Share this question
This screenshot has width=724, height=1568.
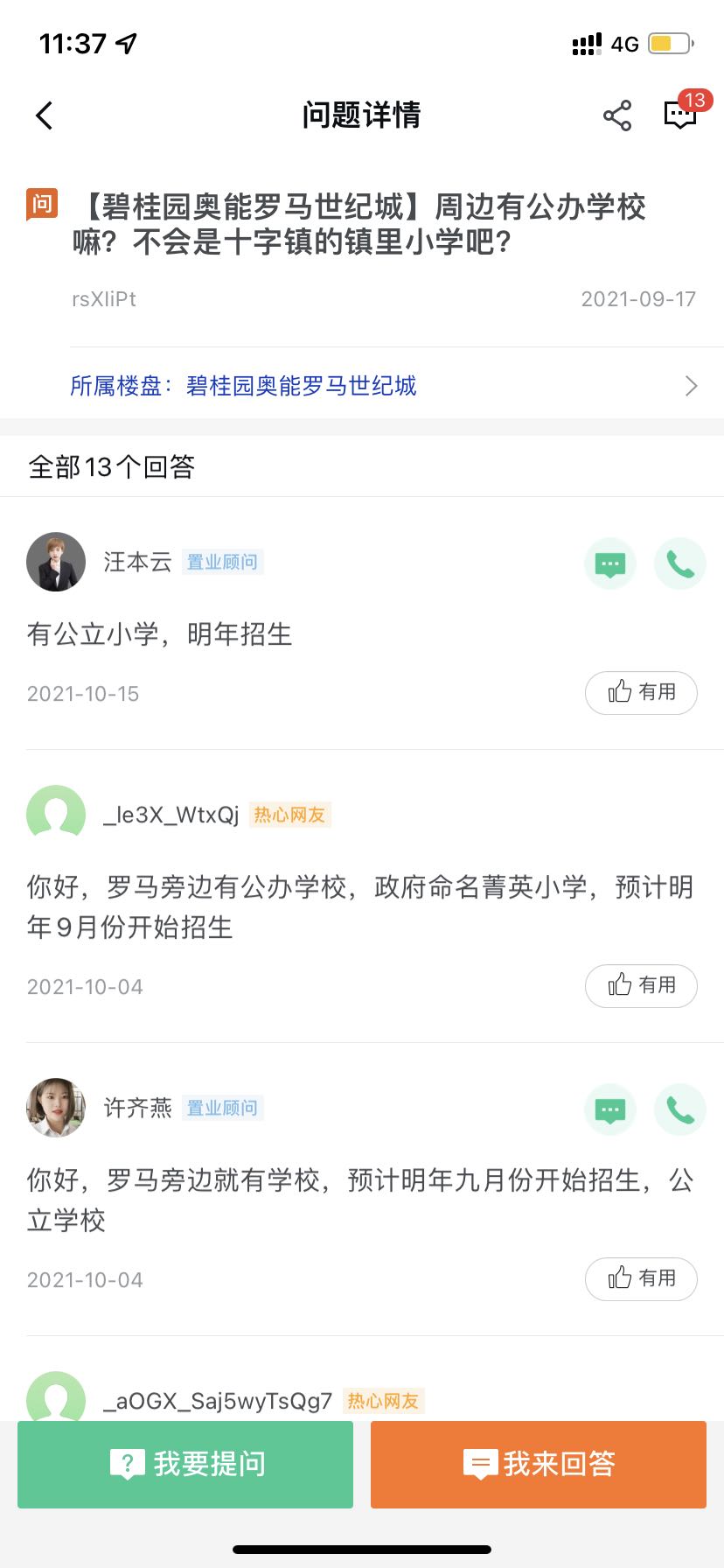click(617, 115)
